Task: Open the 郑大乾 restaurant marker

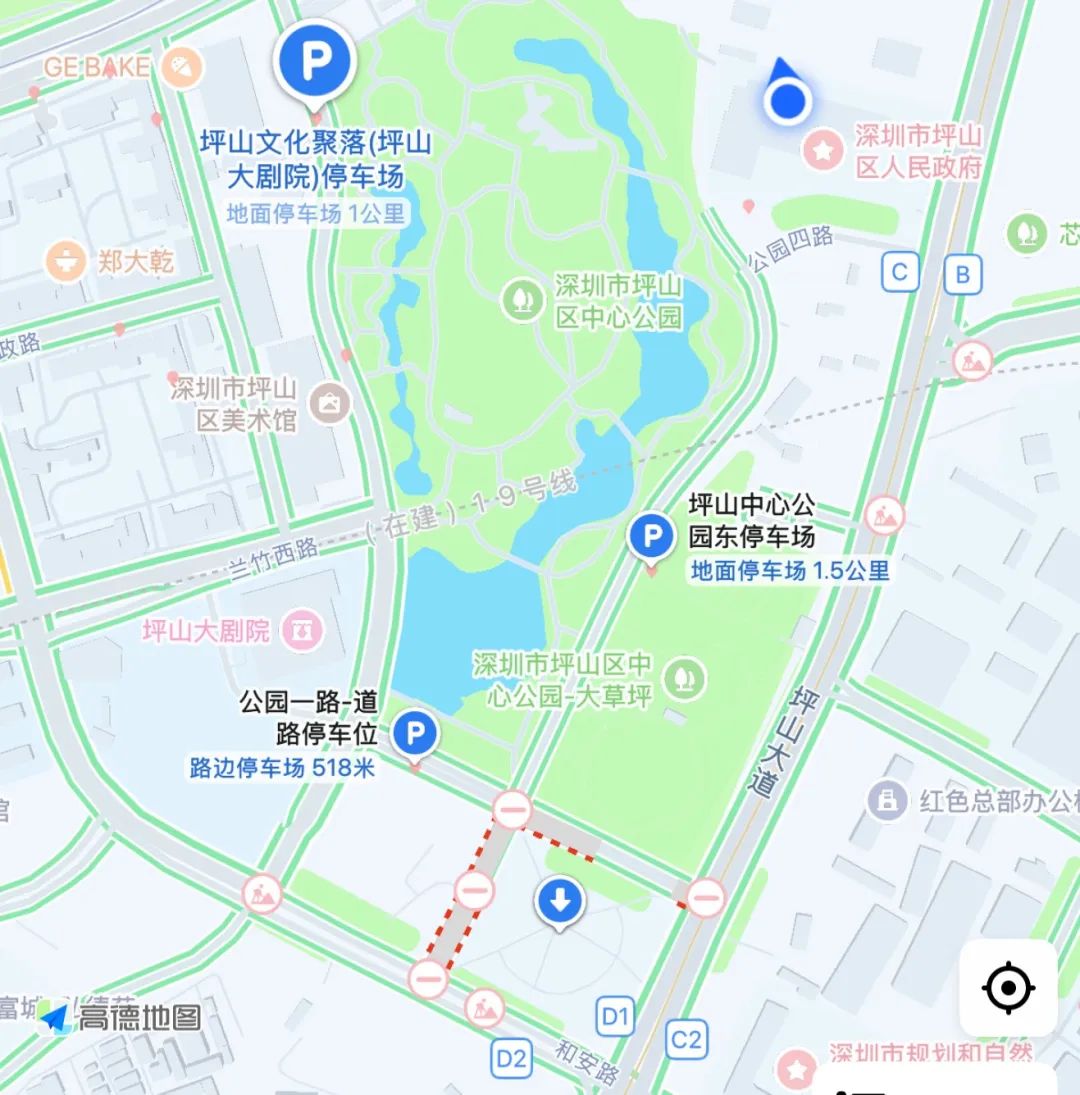Action: (66, 261)
